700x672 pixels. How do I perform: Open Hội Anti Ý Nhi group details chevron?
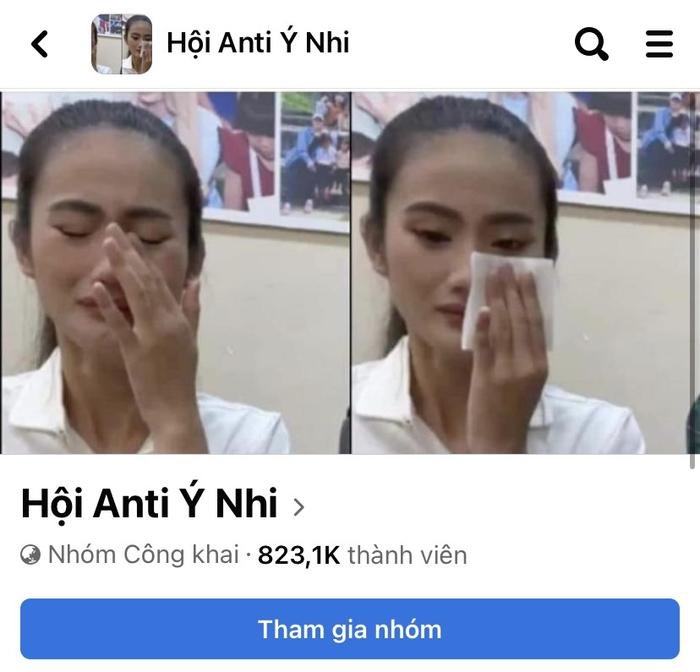click(x=298, y=507)
